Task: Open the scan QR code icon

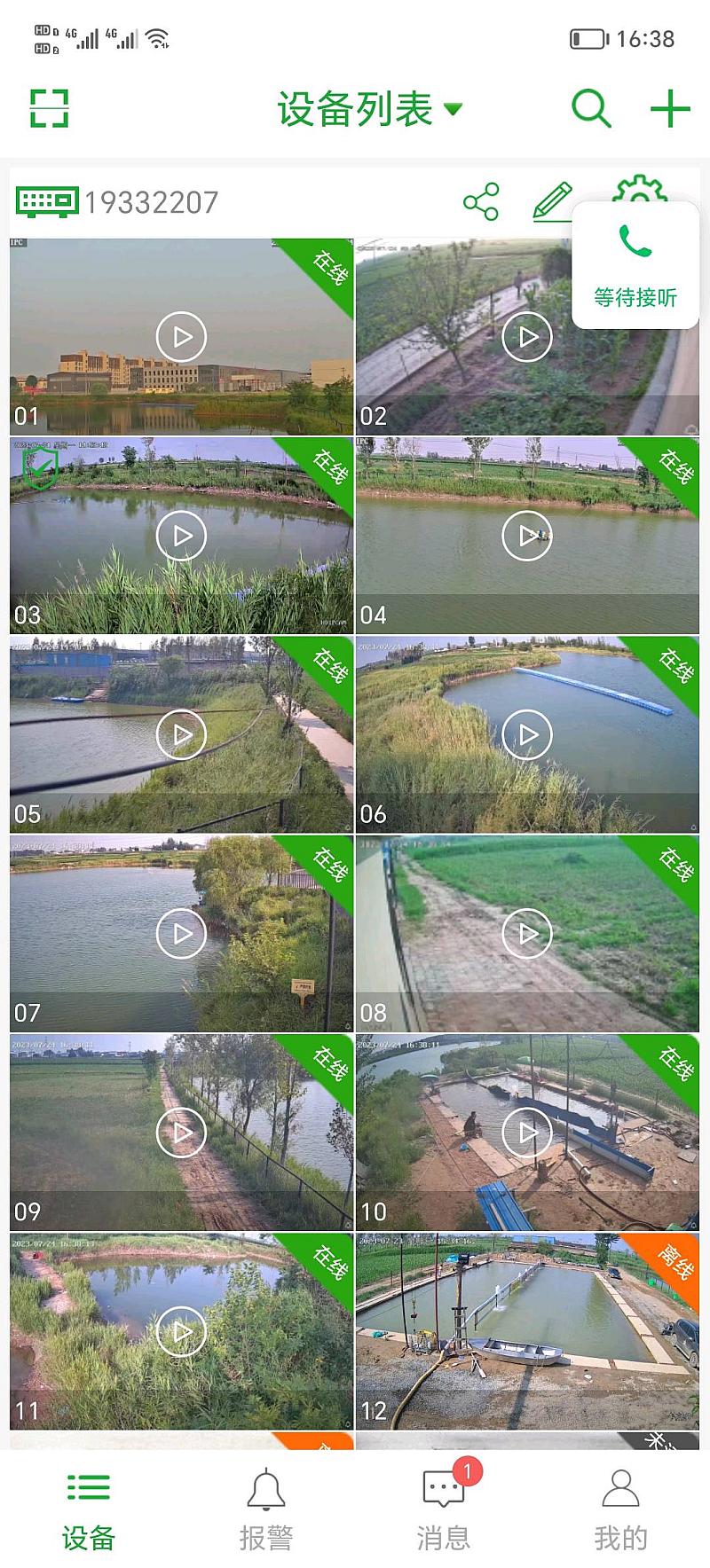Action: 49,108
